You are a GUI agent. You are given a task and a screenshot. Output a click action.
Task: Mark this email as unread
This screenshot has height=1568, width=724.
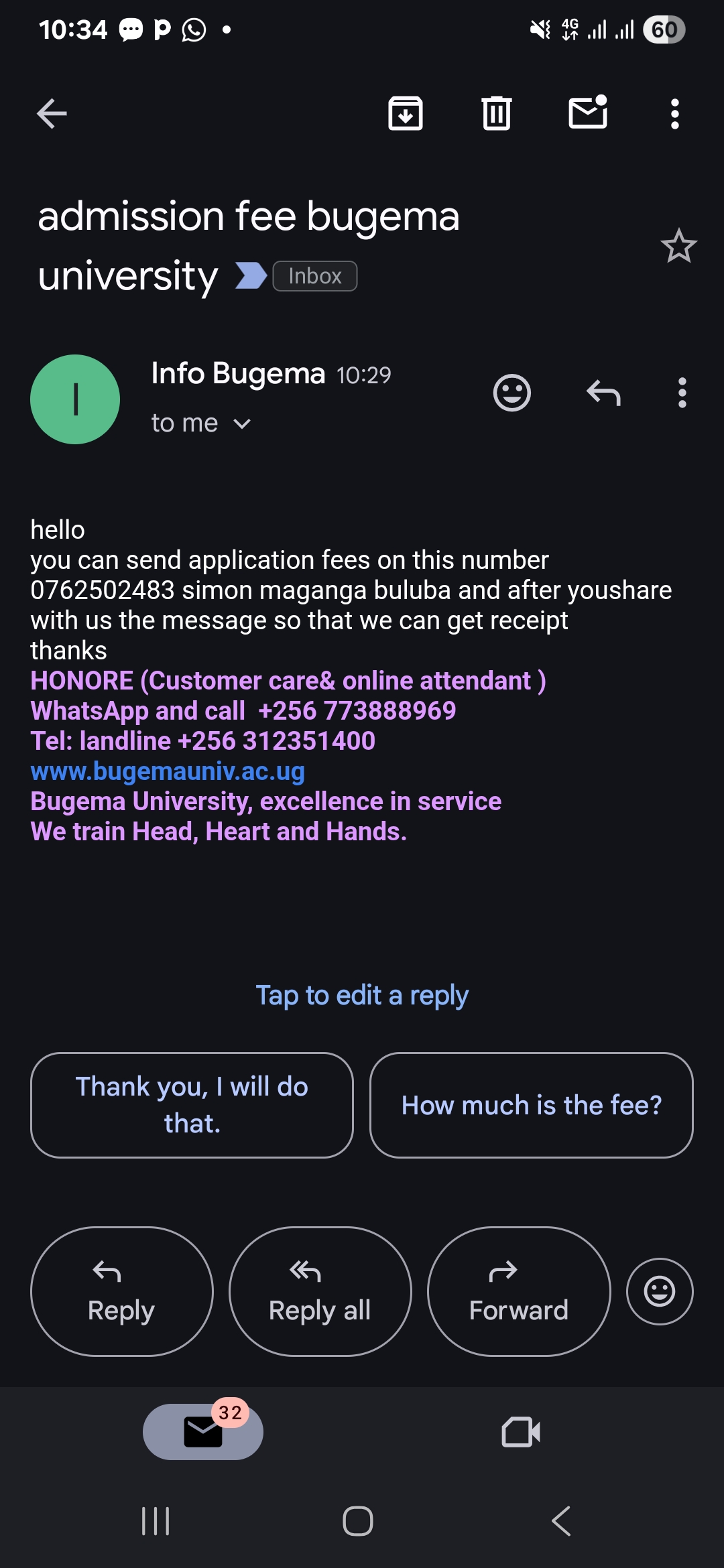[588, 113]
